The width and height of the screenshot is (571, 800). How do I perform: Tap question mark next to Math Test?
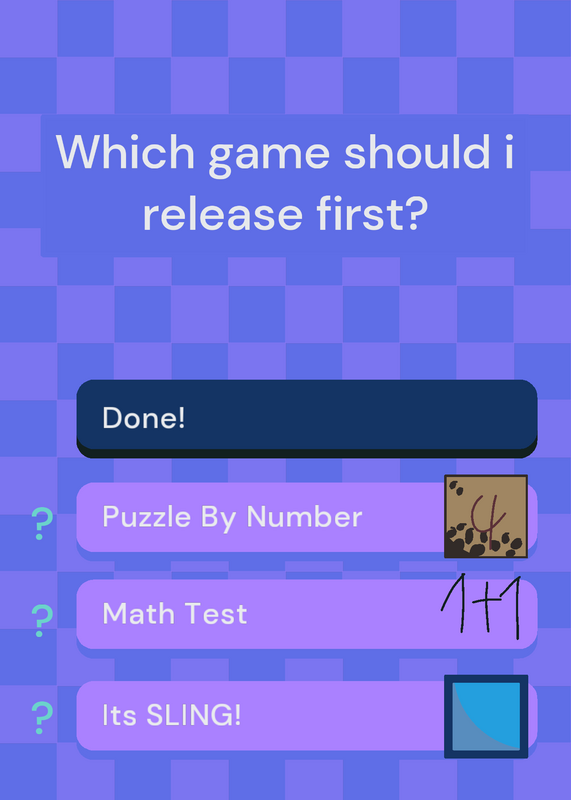point(42,620)
